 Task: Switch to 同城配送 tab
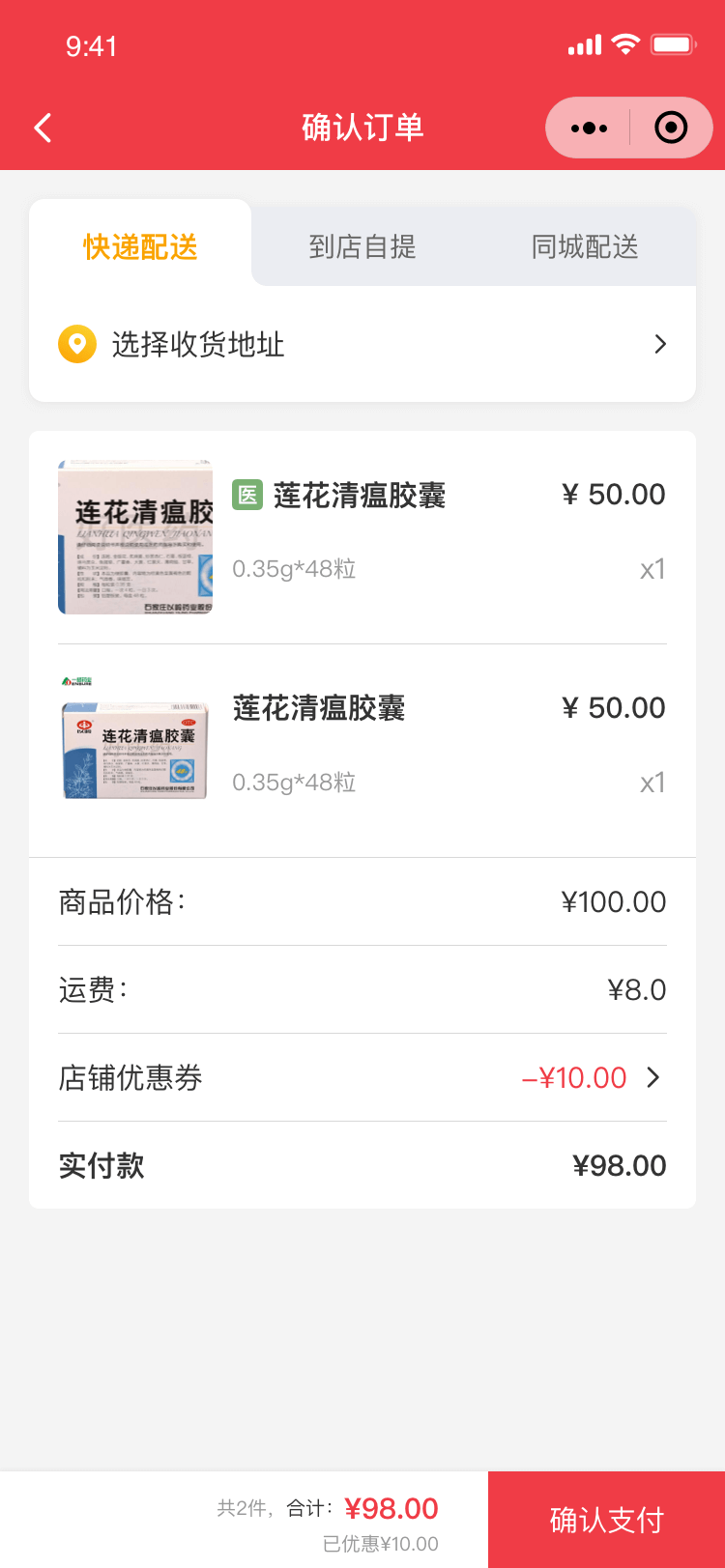point(585,247)
